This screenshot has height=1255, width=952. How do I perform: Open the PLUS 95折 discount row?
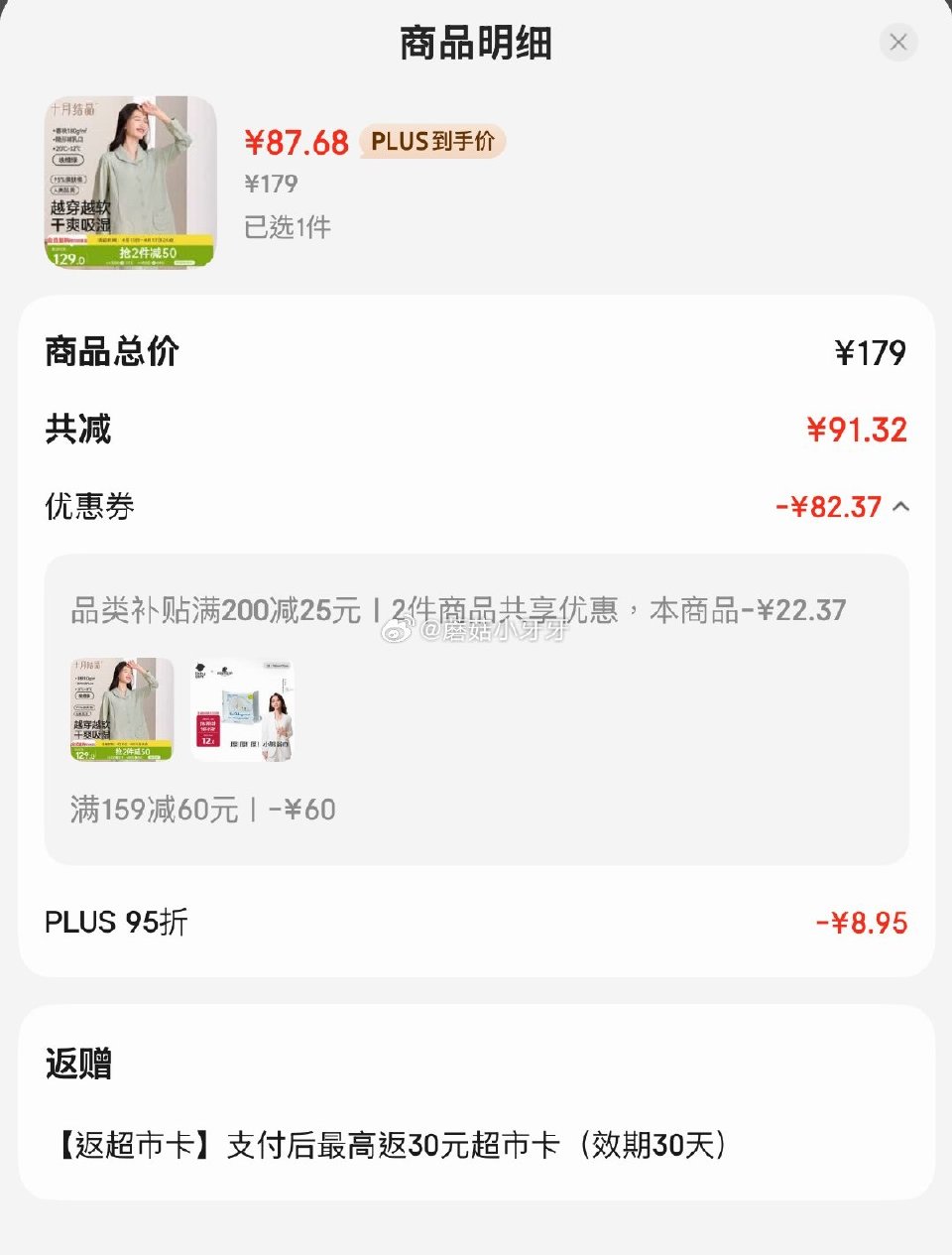click(x=114, y=922)
